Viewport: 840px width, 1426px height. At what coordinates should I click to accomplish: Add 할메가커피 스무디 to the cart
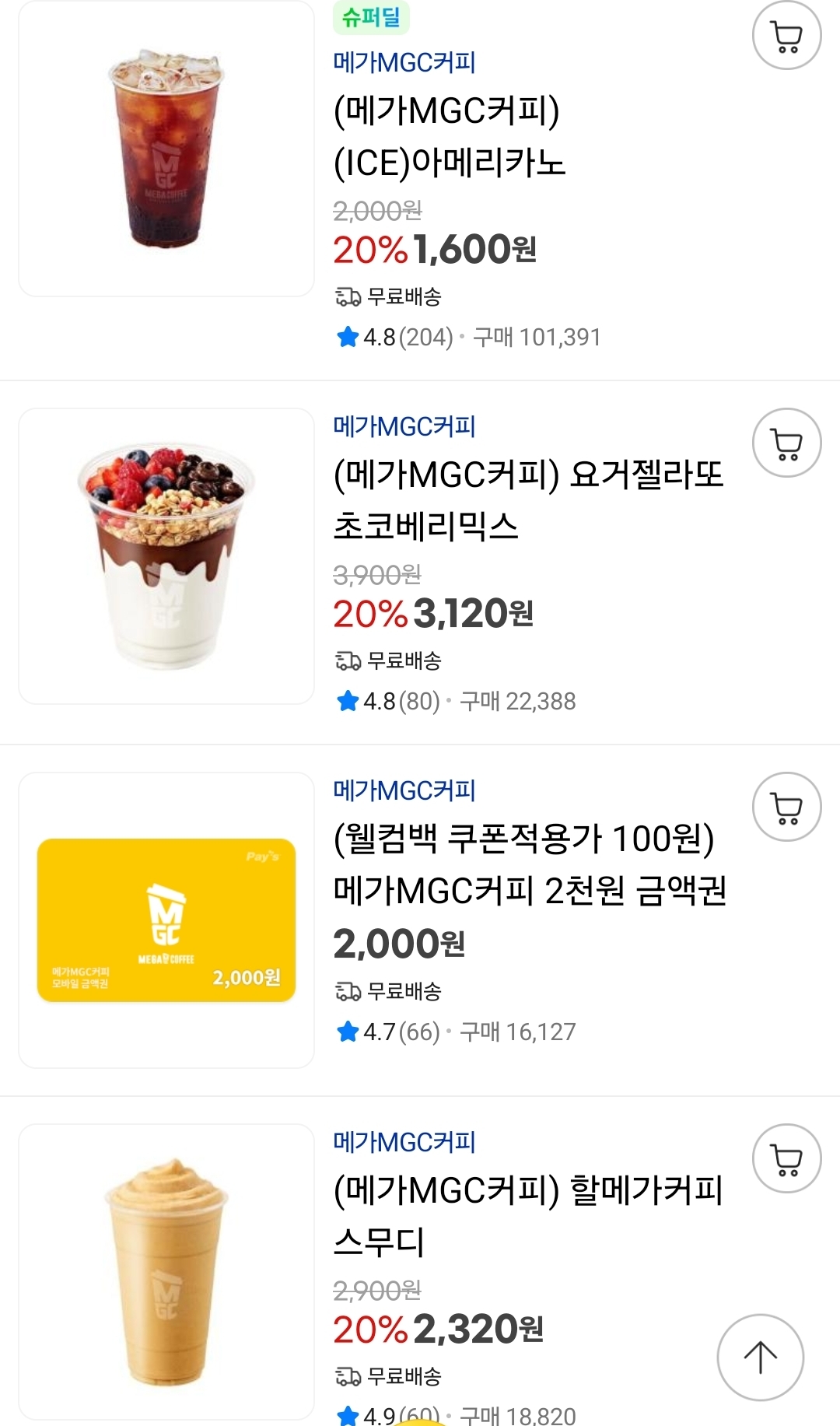[x=786, y=1158]
